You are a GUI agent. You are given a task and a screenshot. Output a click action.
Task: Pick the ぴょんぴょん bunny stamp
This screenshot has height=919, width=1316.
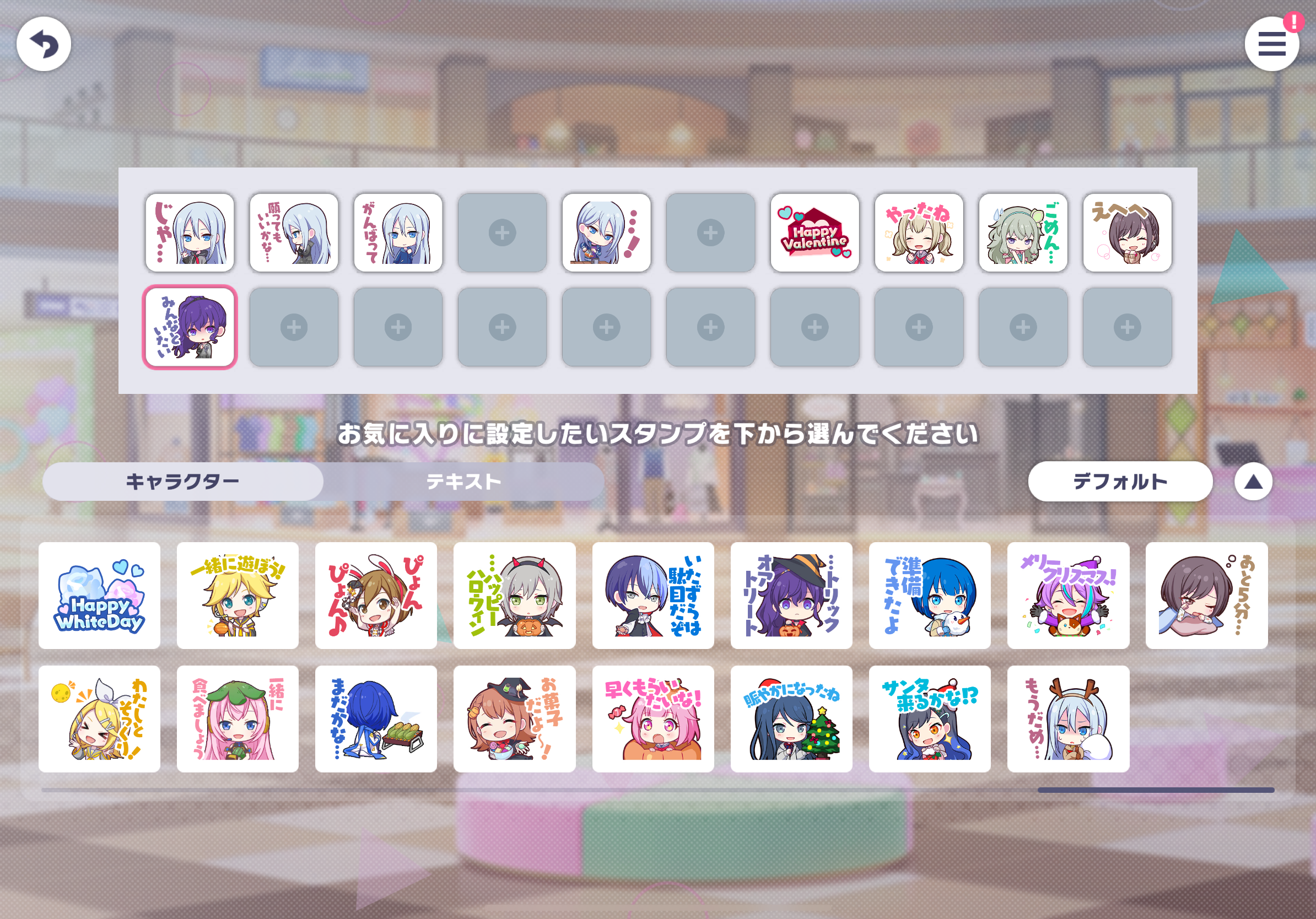[x=375, y=595]
